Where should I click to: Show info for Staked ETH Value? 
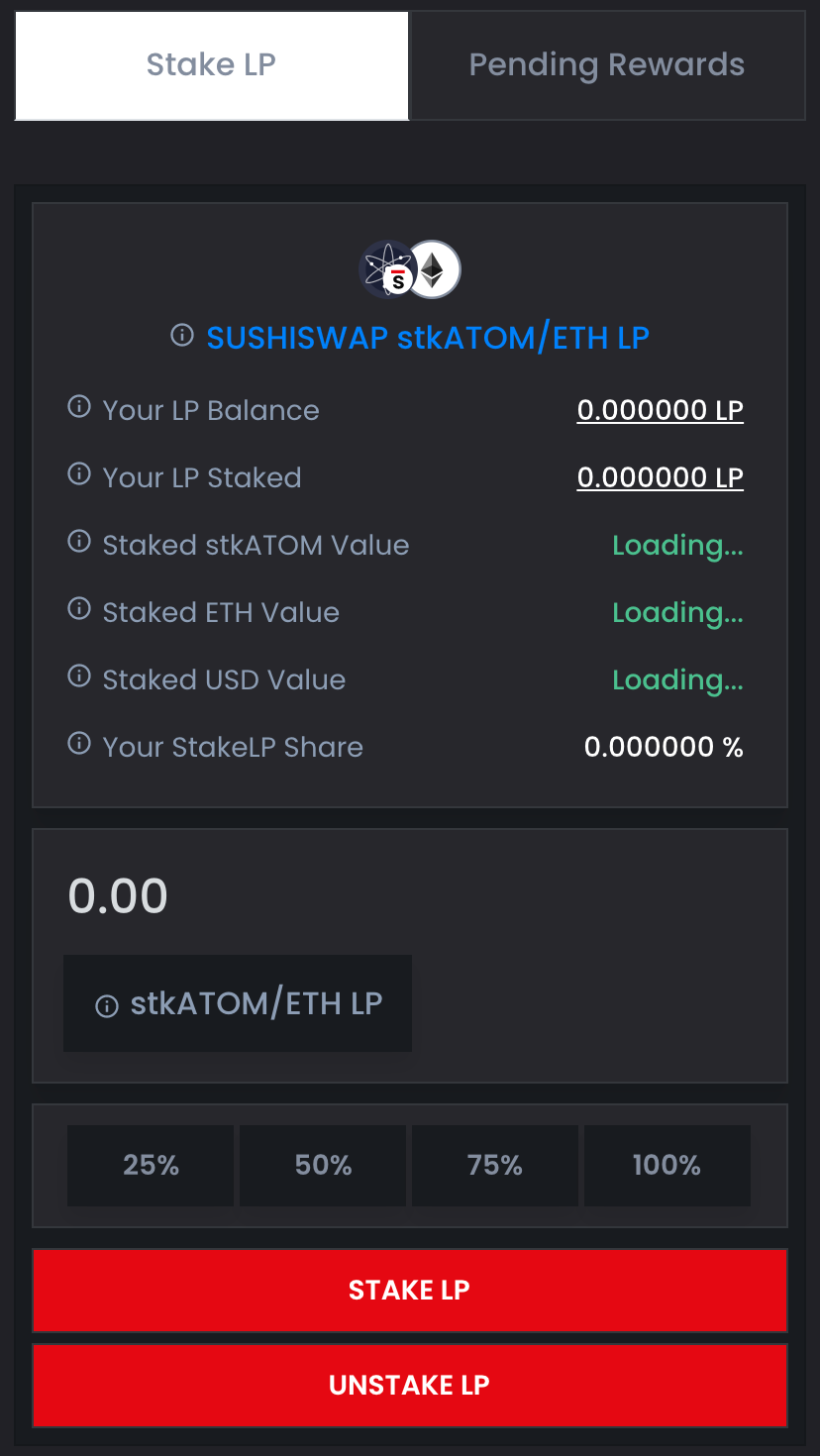click(x=79, y=609)
